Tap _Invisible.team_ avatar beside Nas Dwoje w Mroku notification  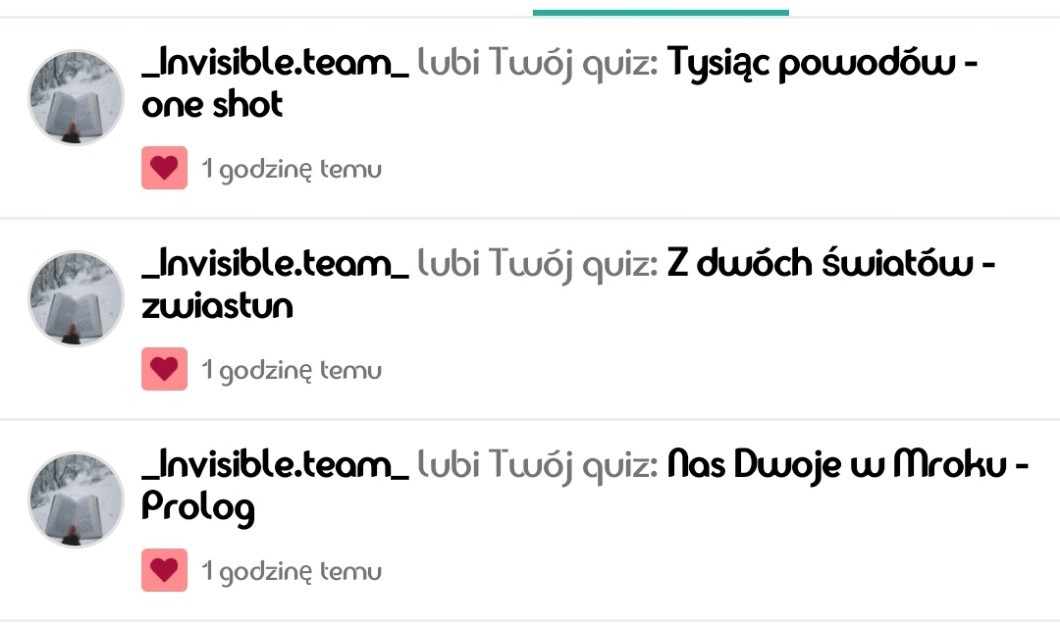pyautogui.click(x=75, y=499)
